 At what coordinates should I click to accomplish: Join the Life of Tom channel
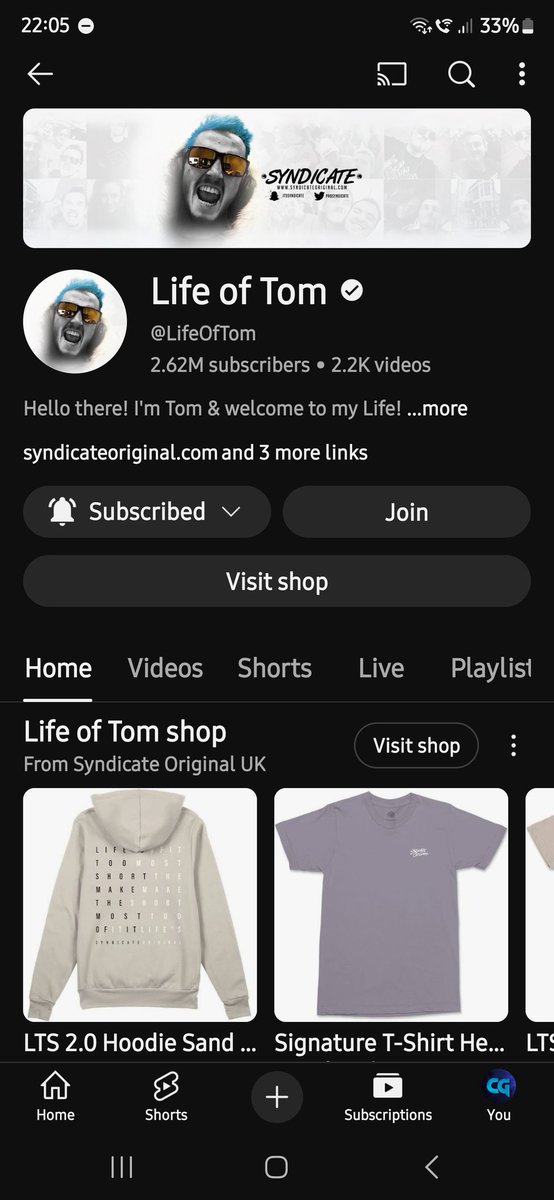coord(406,512)
